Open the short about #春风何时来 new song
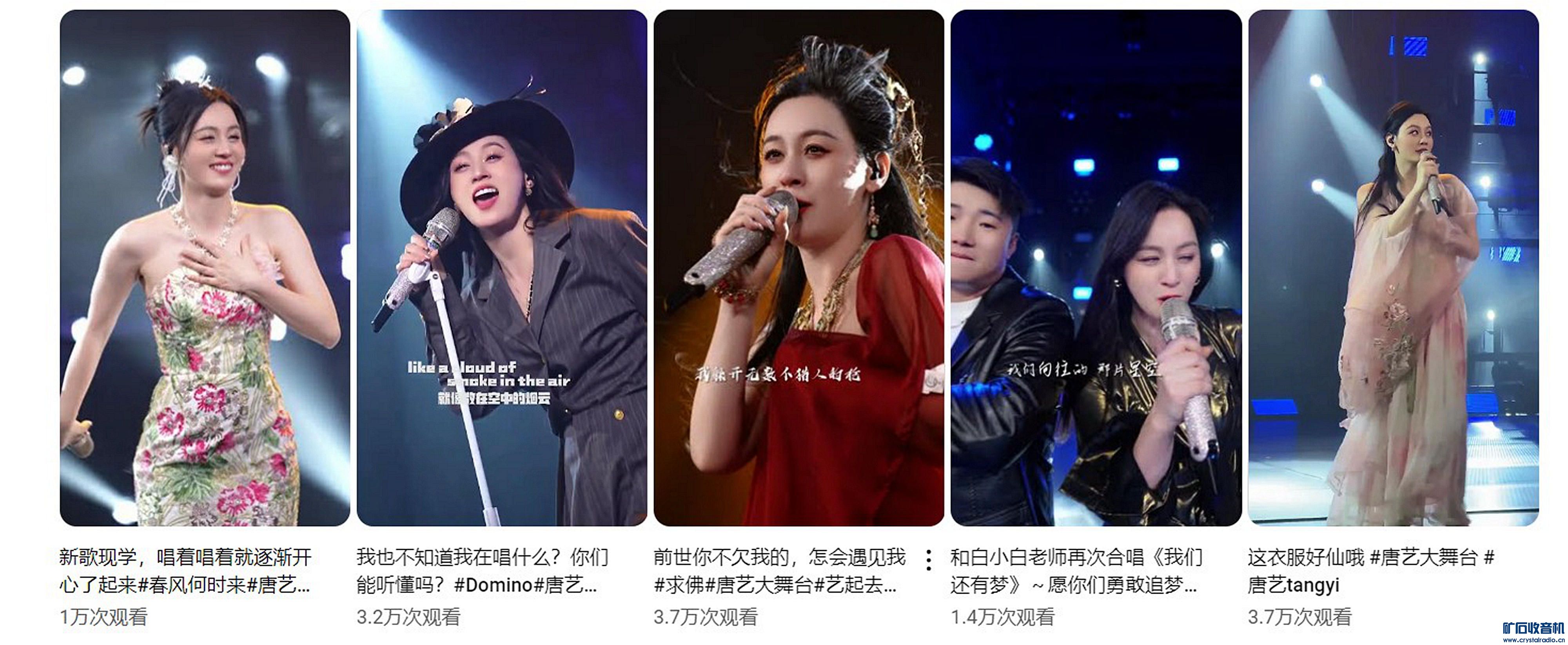The height and width of the screenshot is (645, 1568). pyautogui.click(x=205, y=268)
